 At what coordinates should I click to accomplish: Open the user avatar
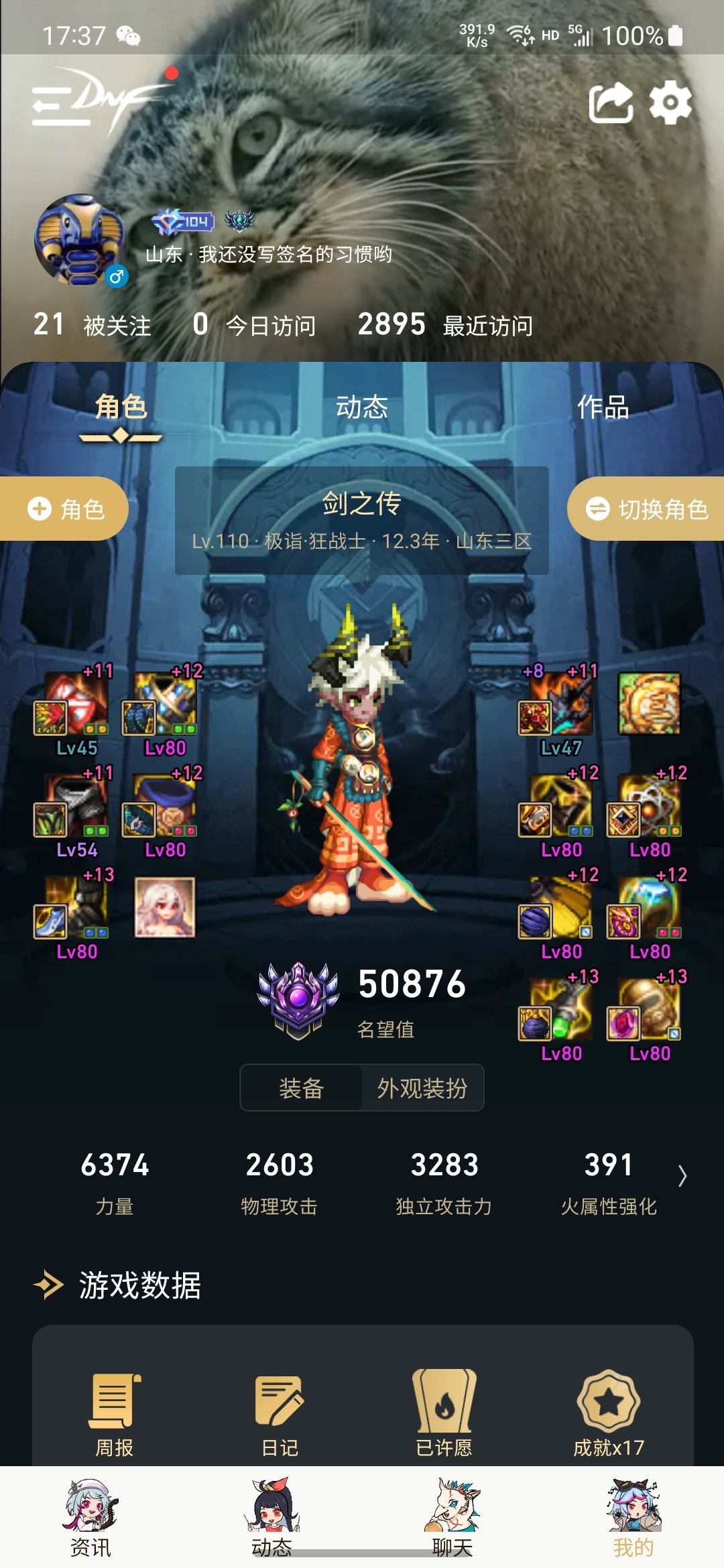(x=80, y=240)
